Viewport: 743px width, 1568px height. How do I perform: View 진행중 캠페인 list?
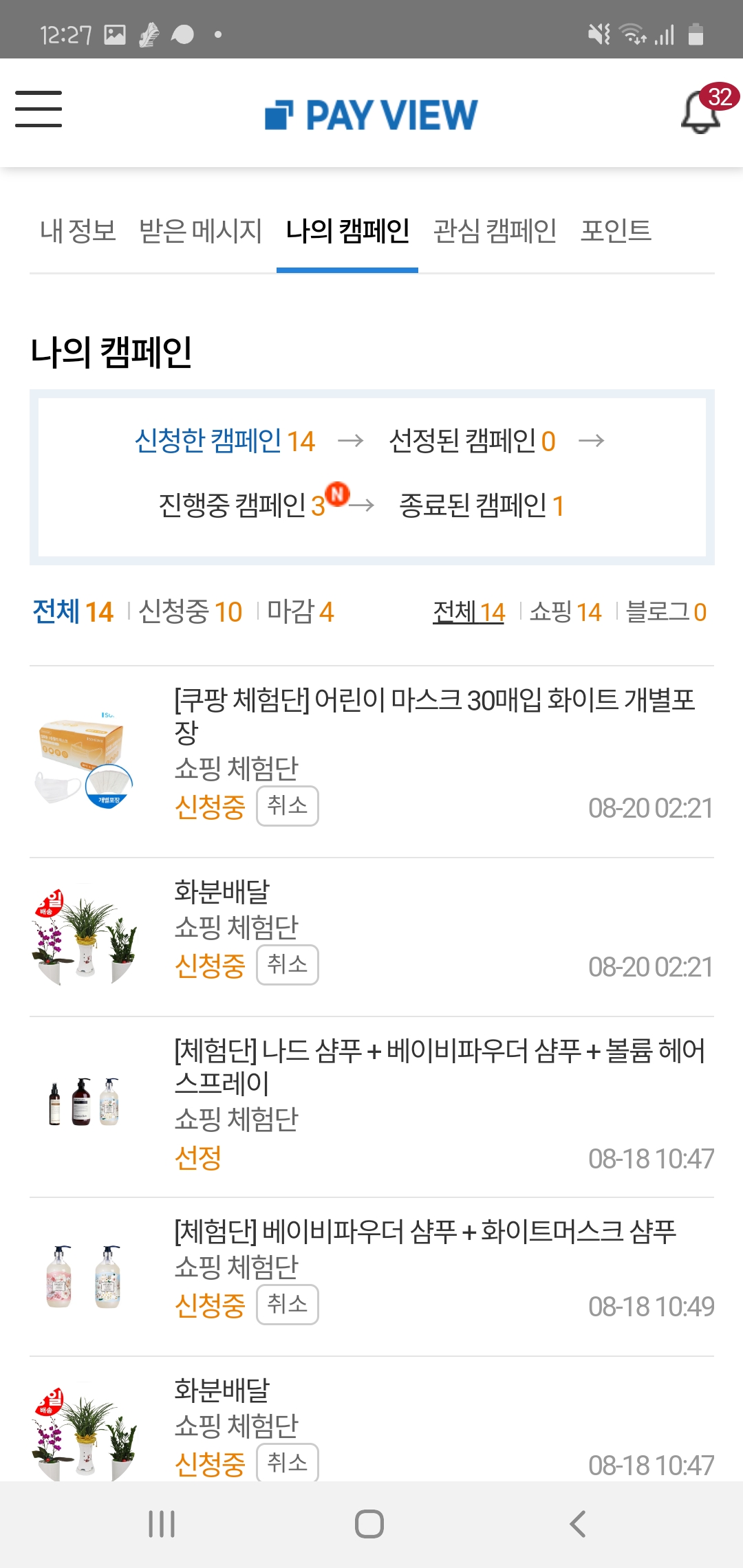pyautogui.click(x=241, y=505)
